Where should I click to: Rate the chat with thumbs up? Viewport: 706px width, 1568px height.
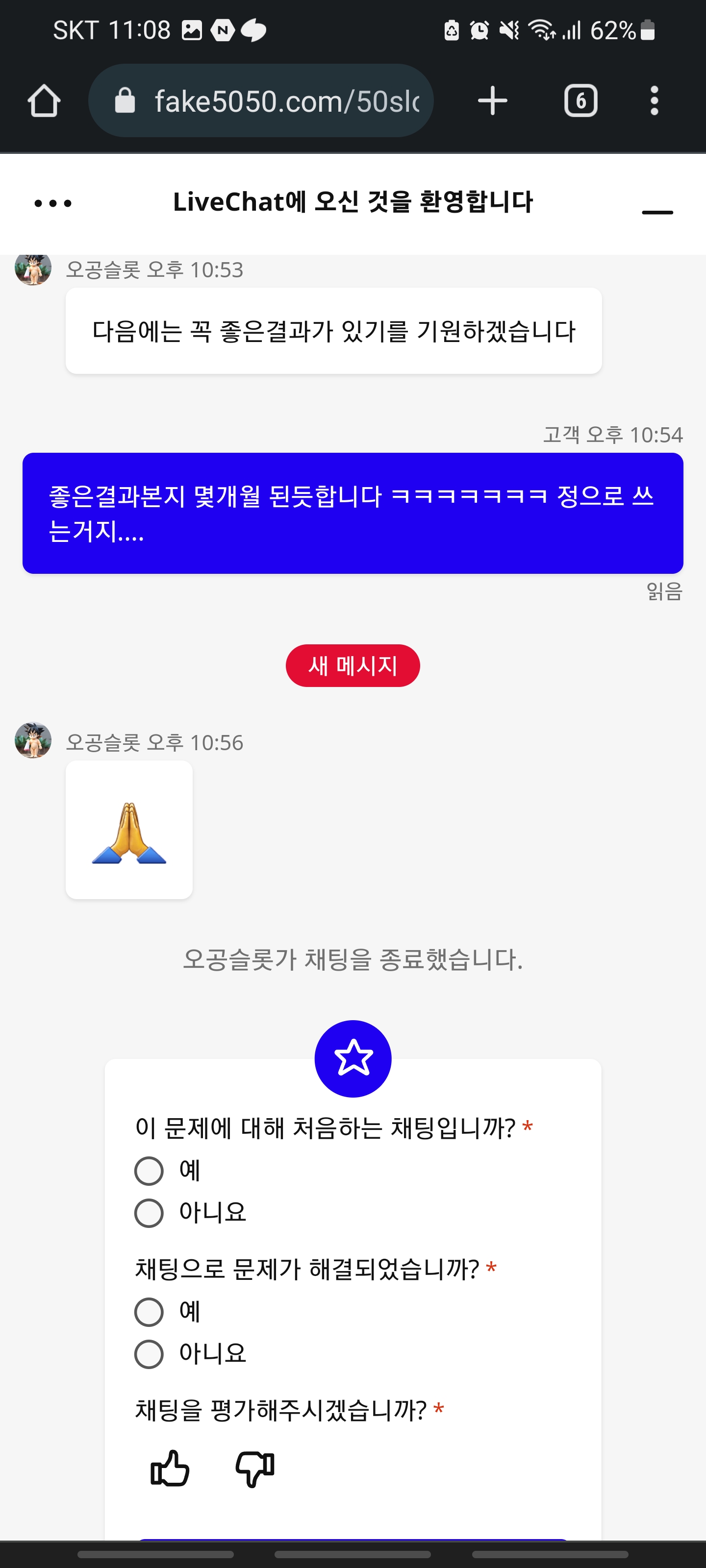tap(170, 1468)
